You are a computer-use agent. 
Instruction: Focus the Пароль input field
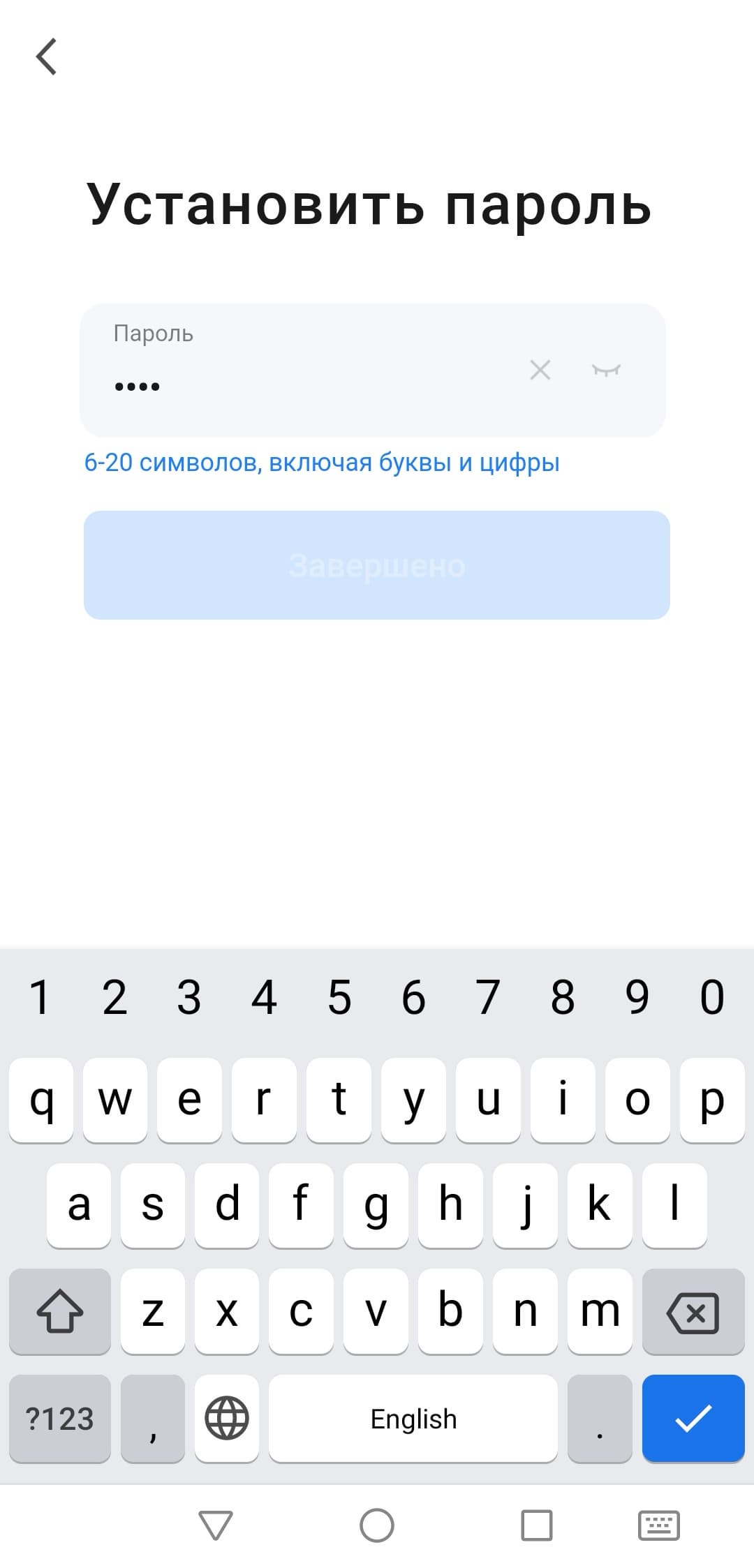coord(307,384)
